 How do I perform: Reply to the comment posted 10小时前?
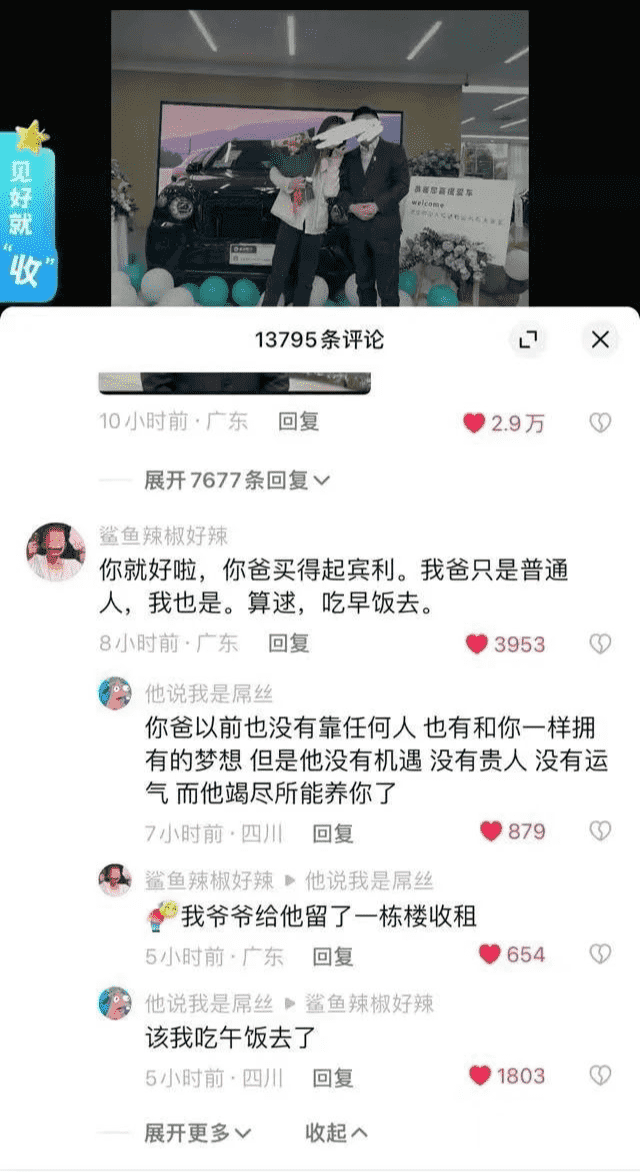click(298, 422)
